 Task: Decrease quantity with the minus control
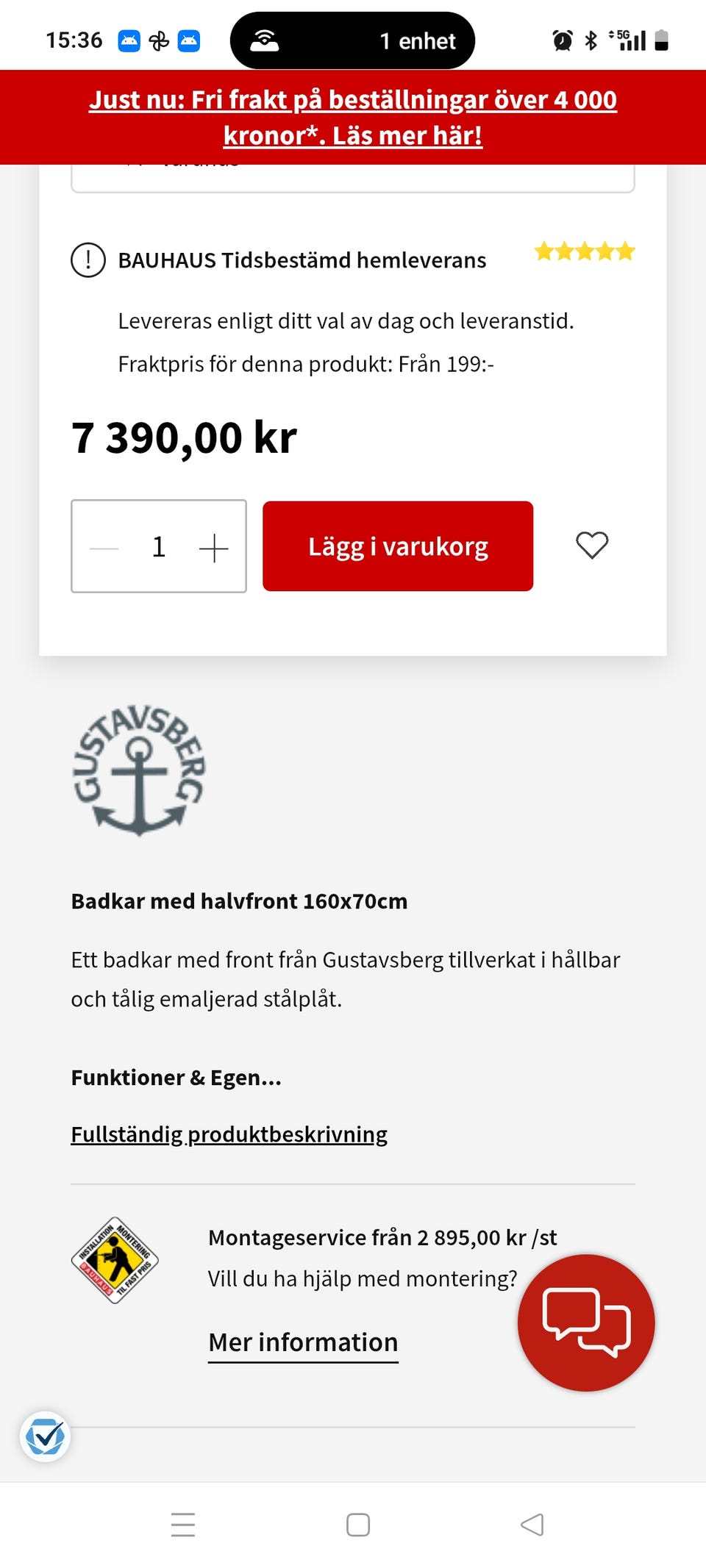tap(104, 546)
